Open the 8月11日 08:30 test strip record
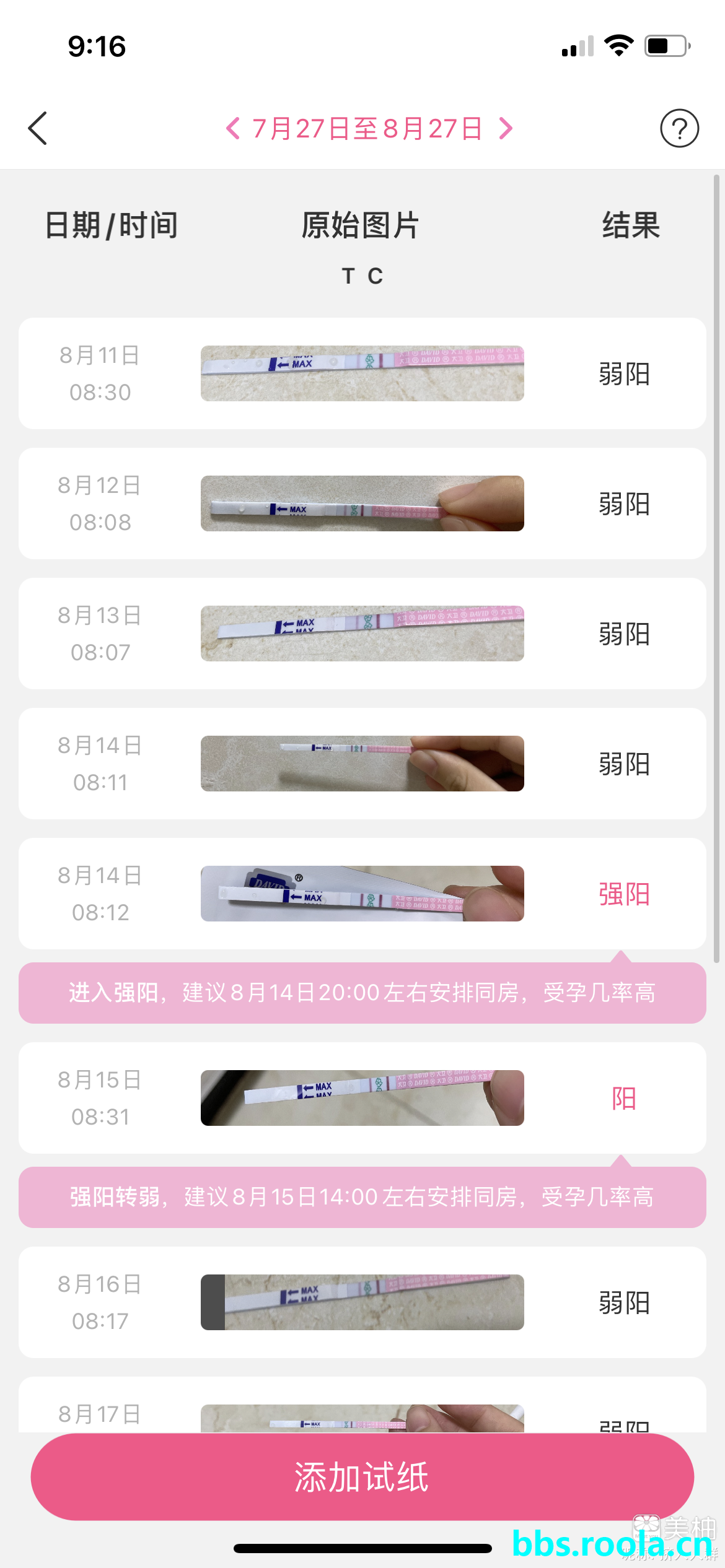 coord(362,373)
